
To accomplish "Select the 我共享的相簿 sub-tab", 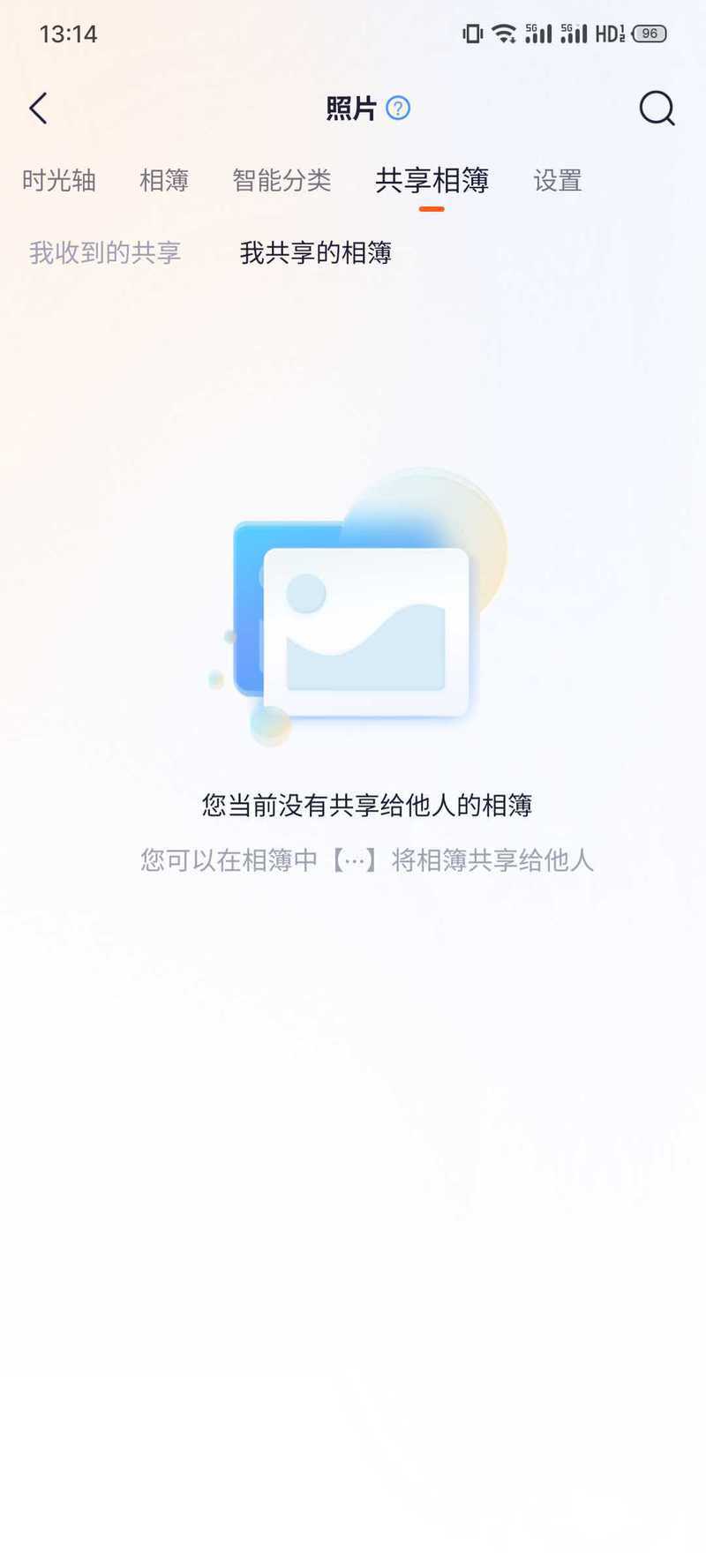I will pos(316,253).
